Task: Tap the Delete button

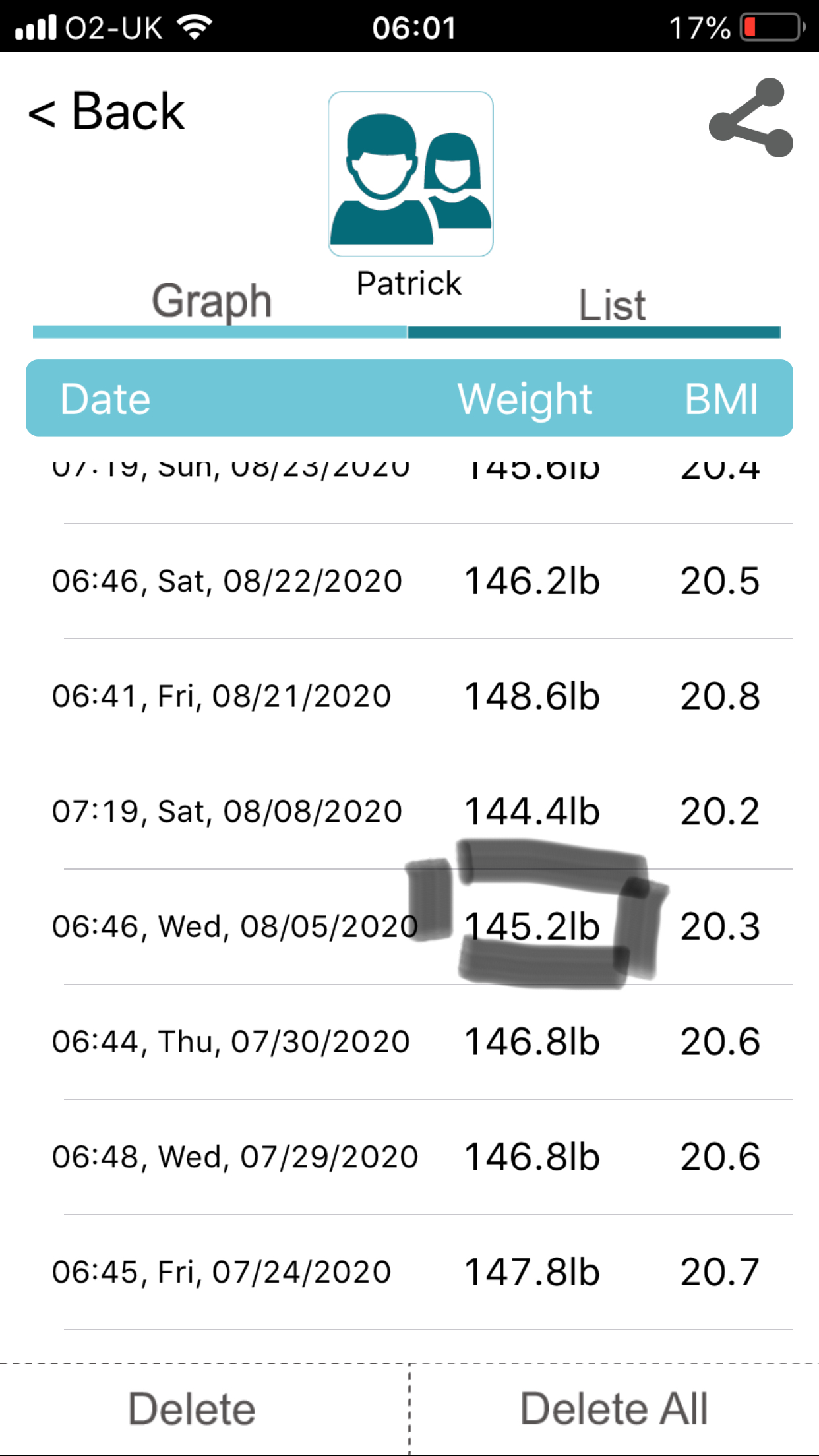Action: [192, 1409]
